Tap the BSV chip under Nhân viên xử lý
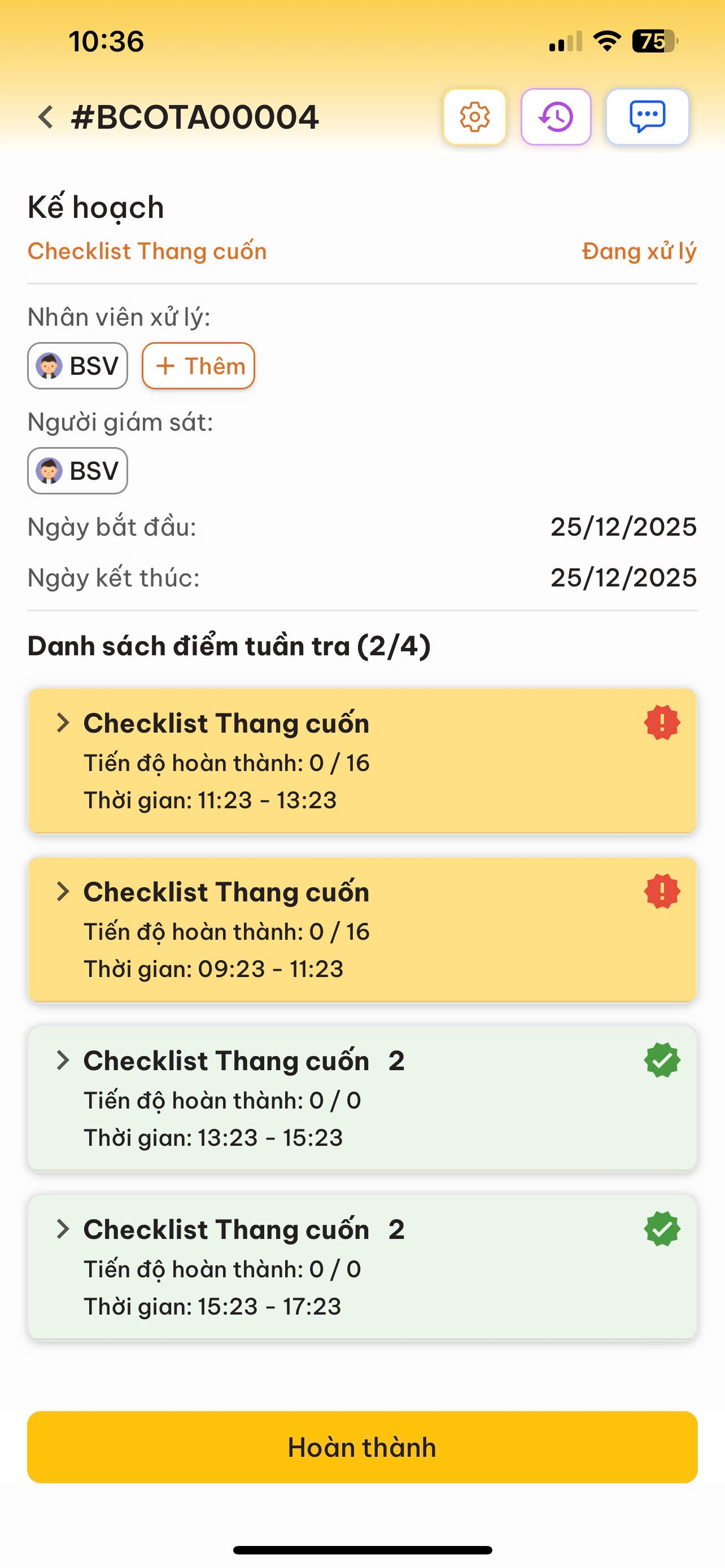Screen dimensions: 725x1568 78,366
